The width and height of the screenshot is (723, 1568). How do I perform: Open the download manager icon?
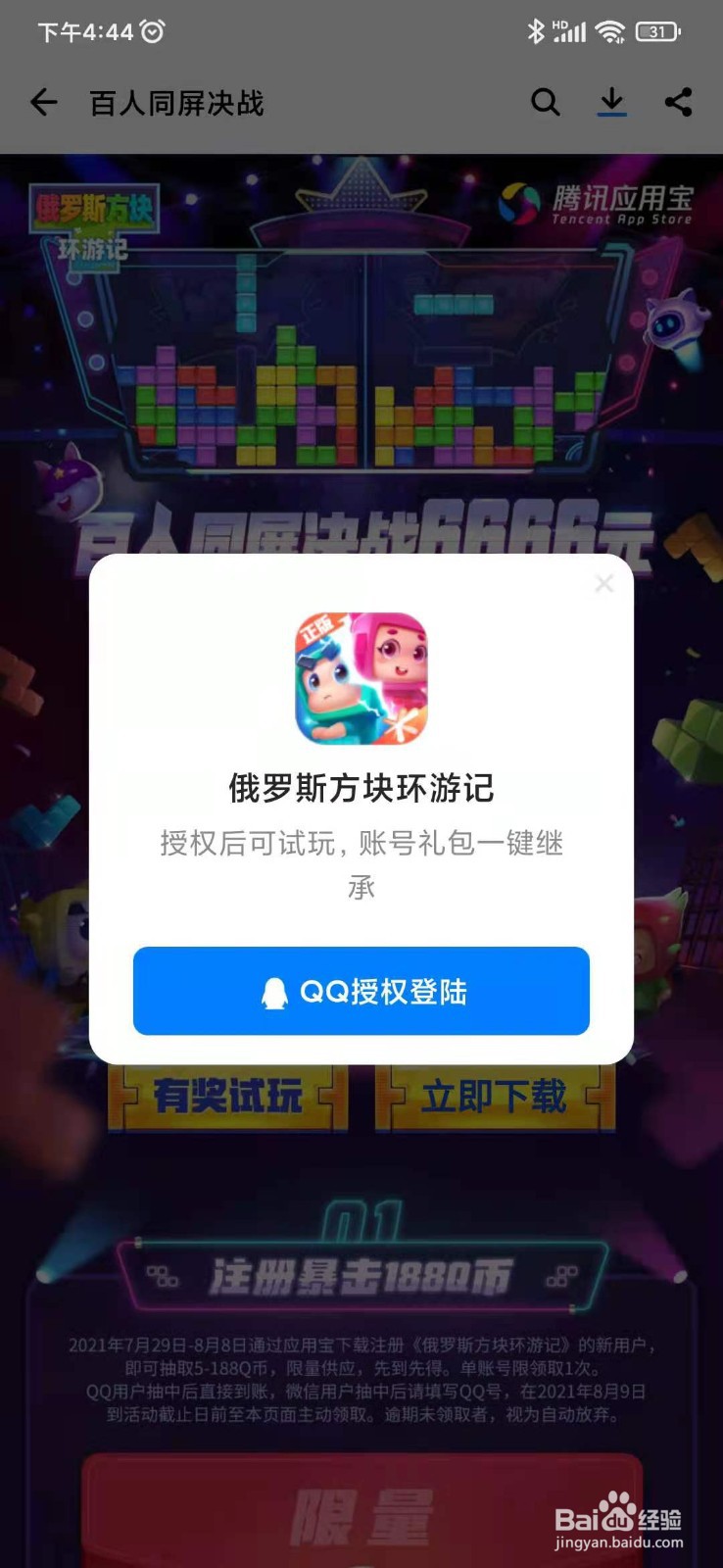[x=612, y=101]
